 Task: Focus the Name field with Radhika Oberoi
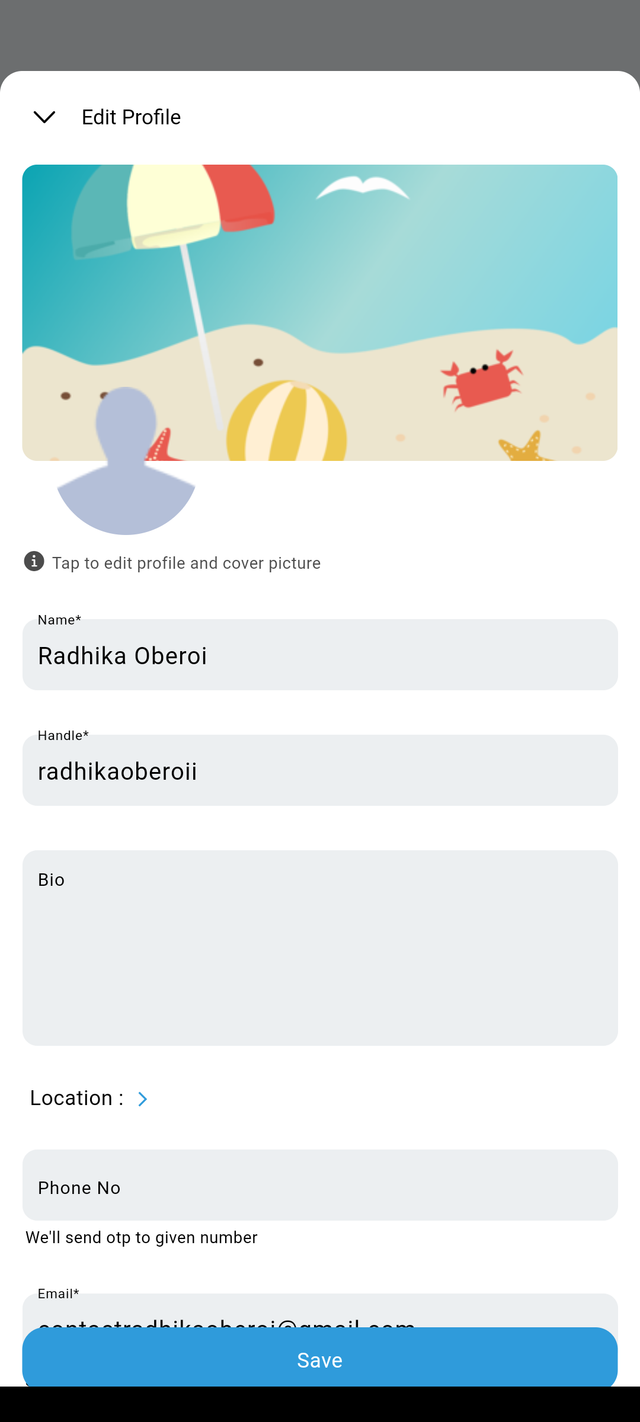click(x=320, y=655)
